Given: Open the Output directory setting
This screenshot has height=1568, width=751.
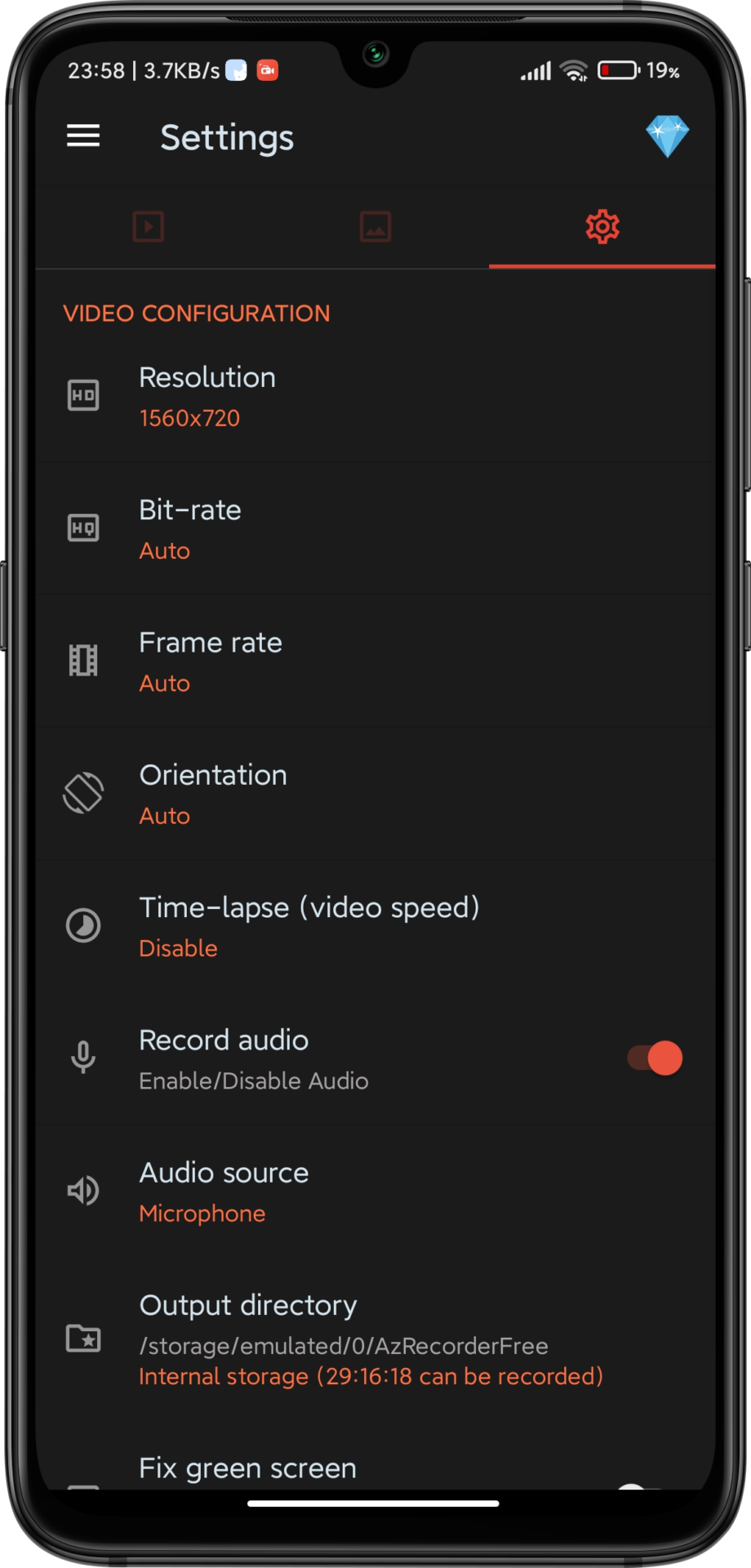Looking at the screenshot, I should (375, 1339).
